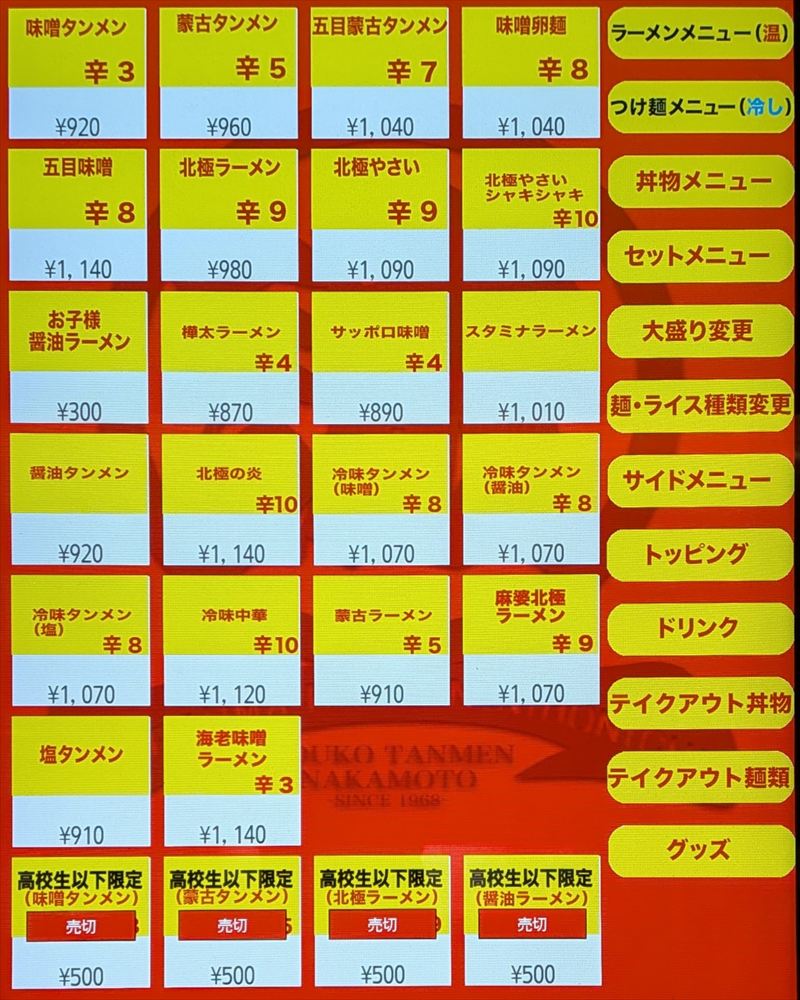Open セットメニュー category
The height and width of the screenshot is (1000, 800).
pyautogui.click(x=700, y=256)
